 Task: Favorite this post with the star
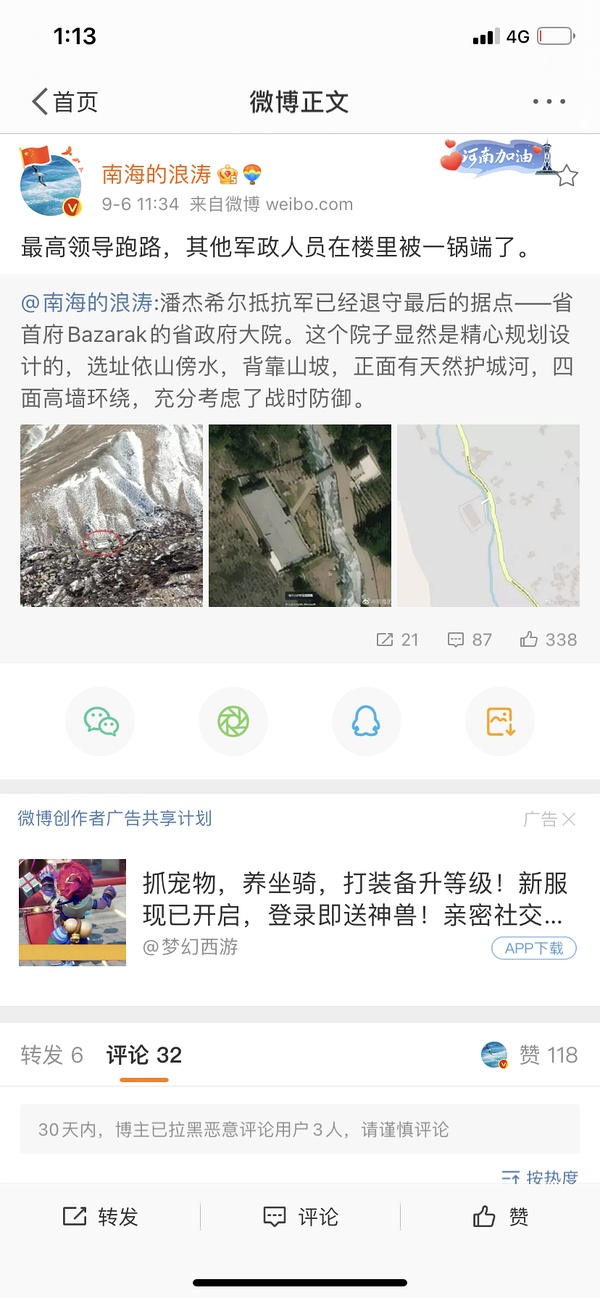pos(567,177)
